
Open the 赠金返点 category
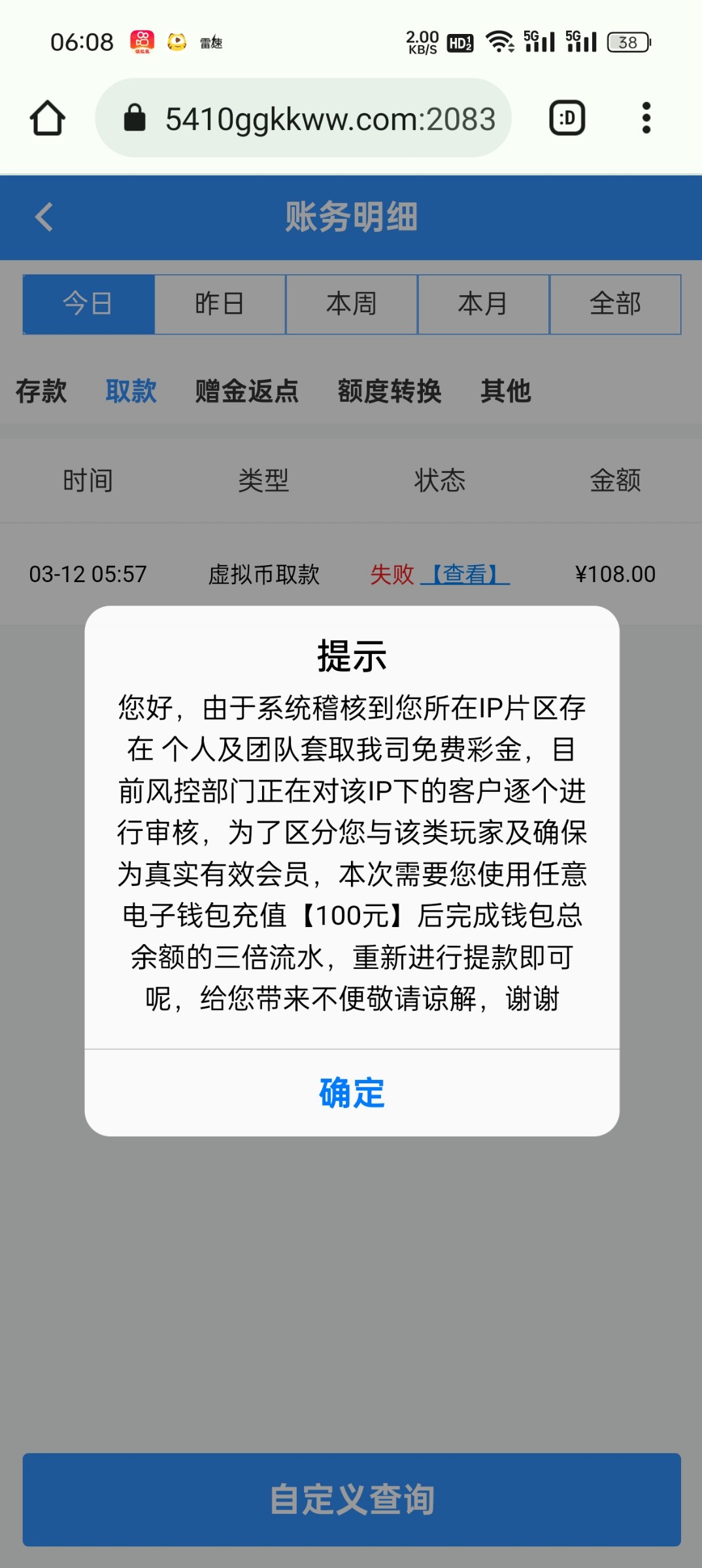(x=246, y=391)
